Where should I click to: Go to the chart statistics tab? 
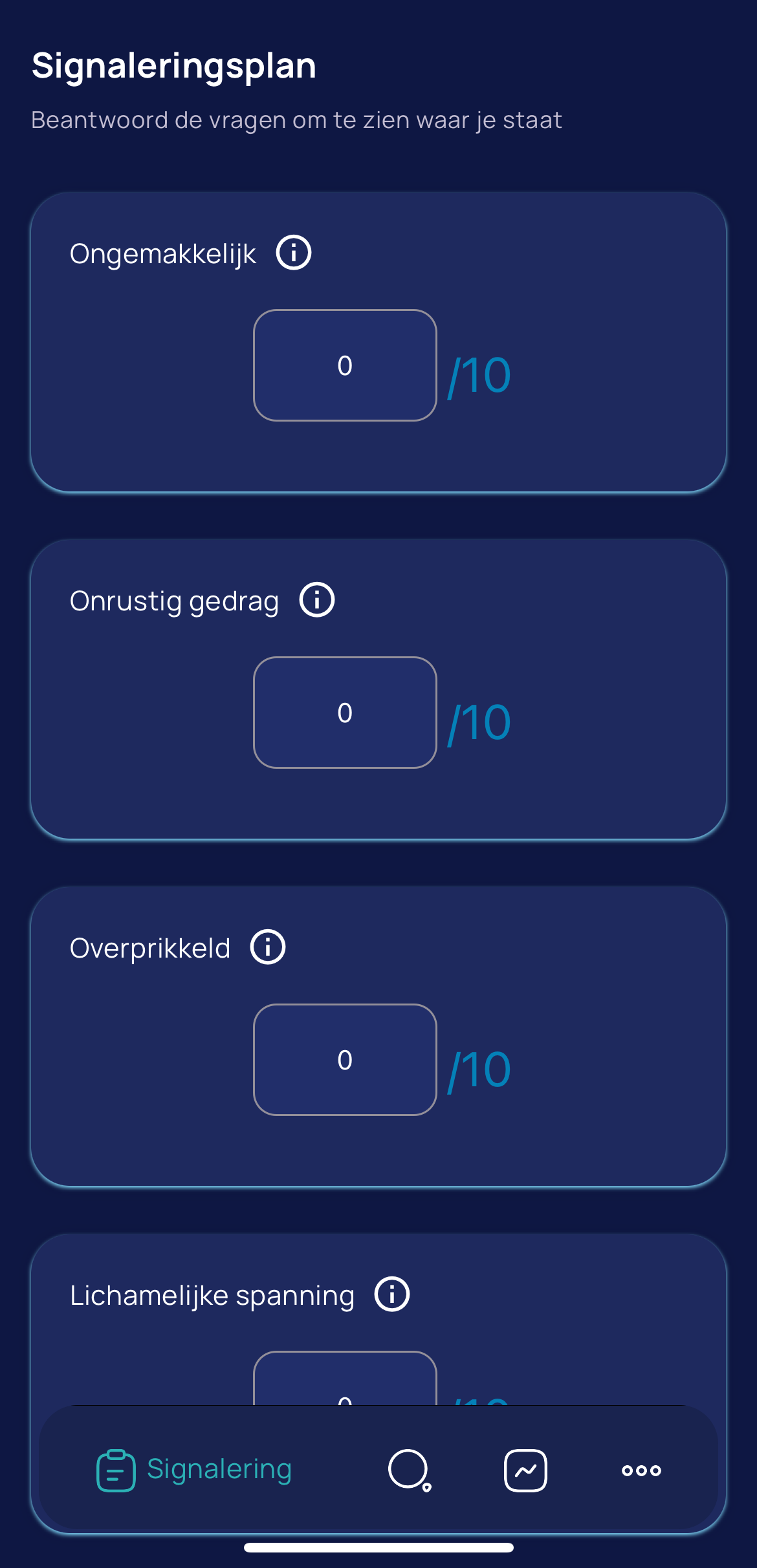pos(525,1470)
